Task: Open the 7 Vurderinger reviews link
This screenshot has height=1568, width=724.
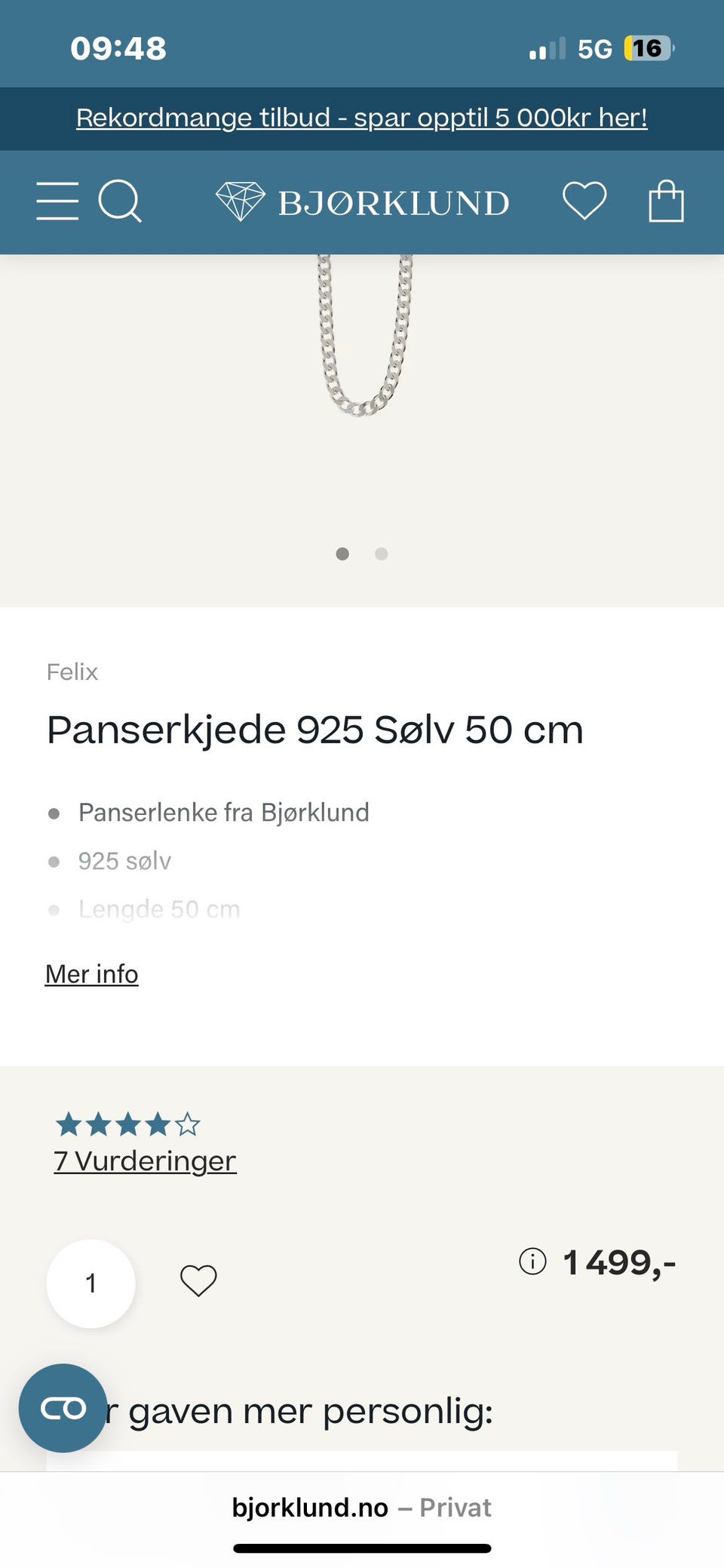Action: coord(143,1161)
